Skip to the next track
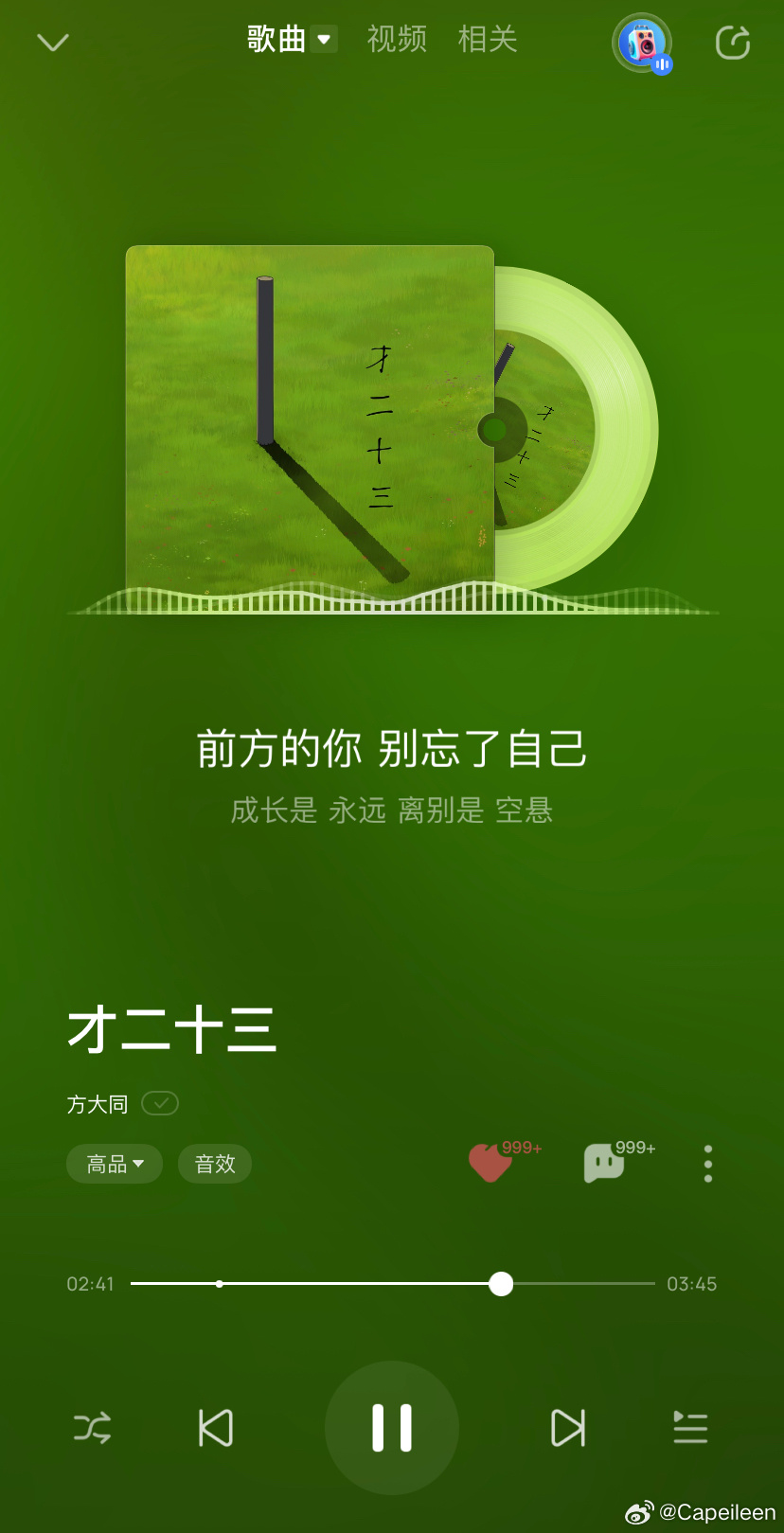Screen dimensions: 784x1533 pos(568,1428)
